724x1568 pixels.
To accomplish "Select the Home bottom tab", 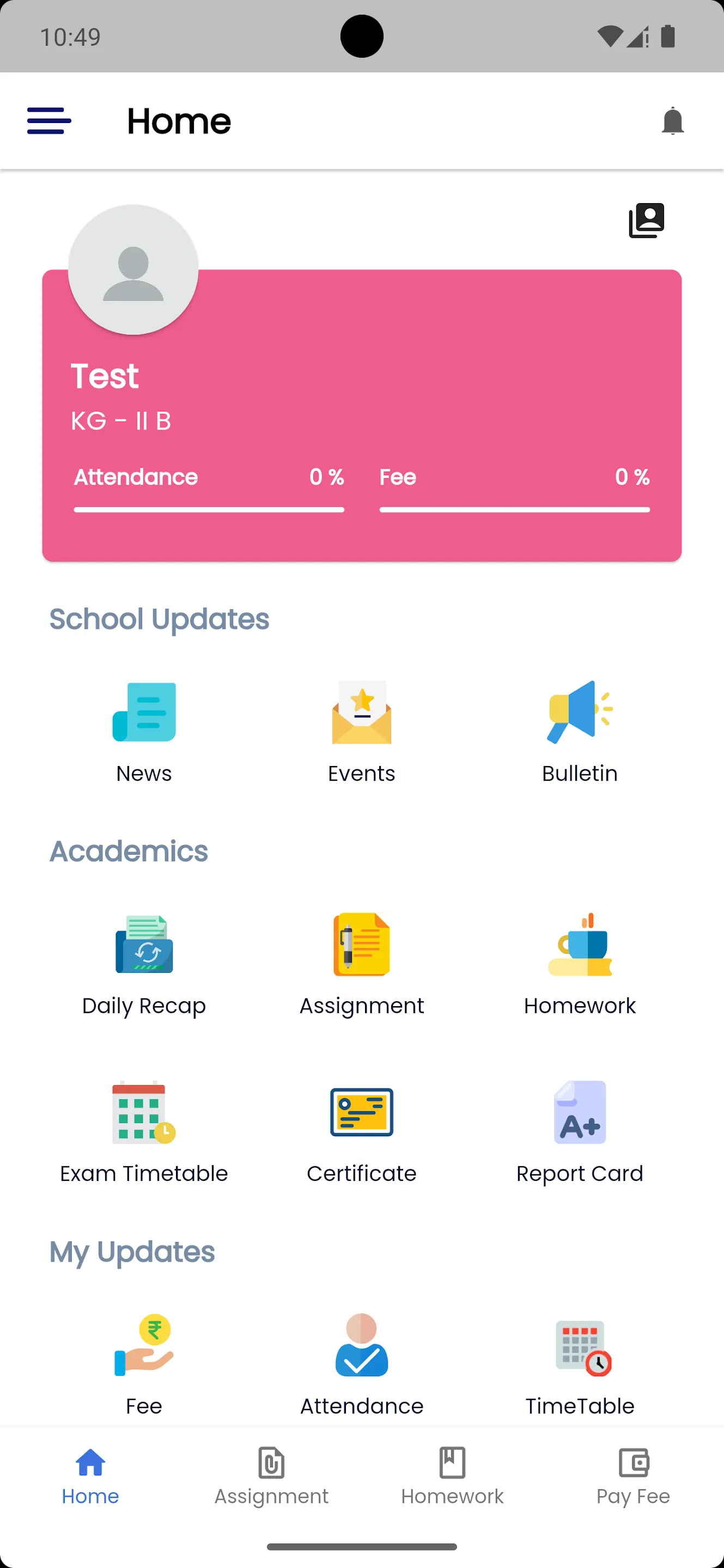I will click(x=90, y=1476).
